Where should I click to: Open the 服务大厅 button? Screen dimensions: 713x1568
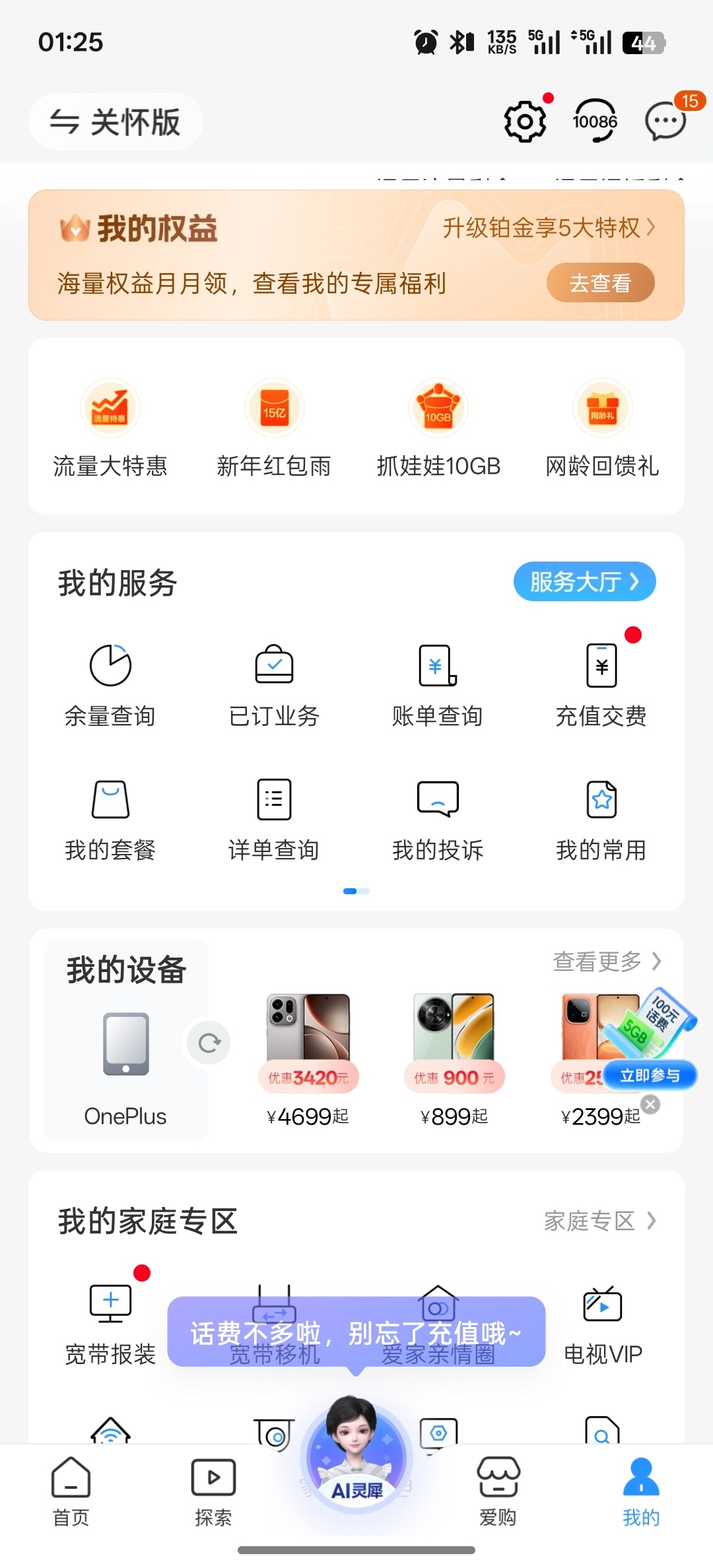(x=584, y=582)
